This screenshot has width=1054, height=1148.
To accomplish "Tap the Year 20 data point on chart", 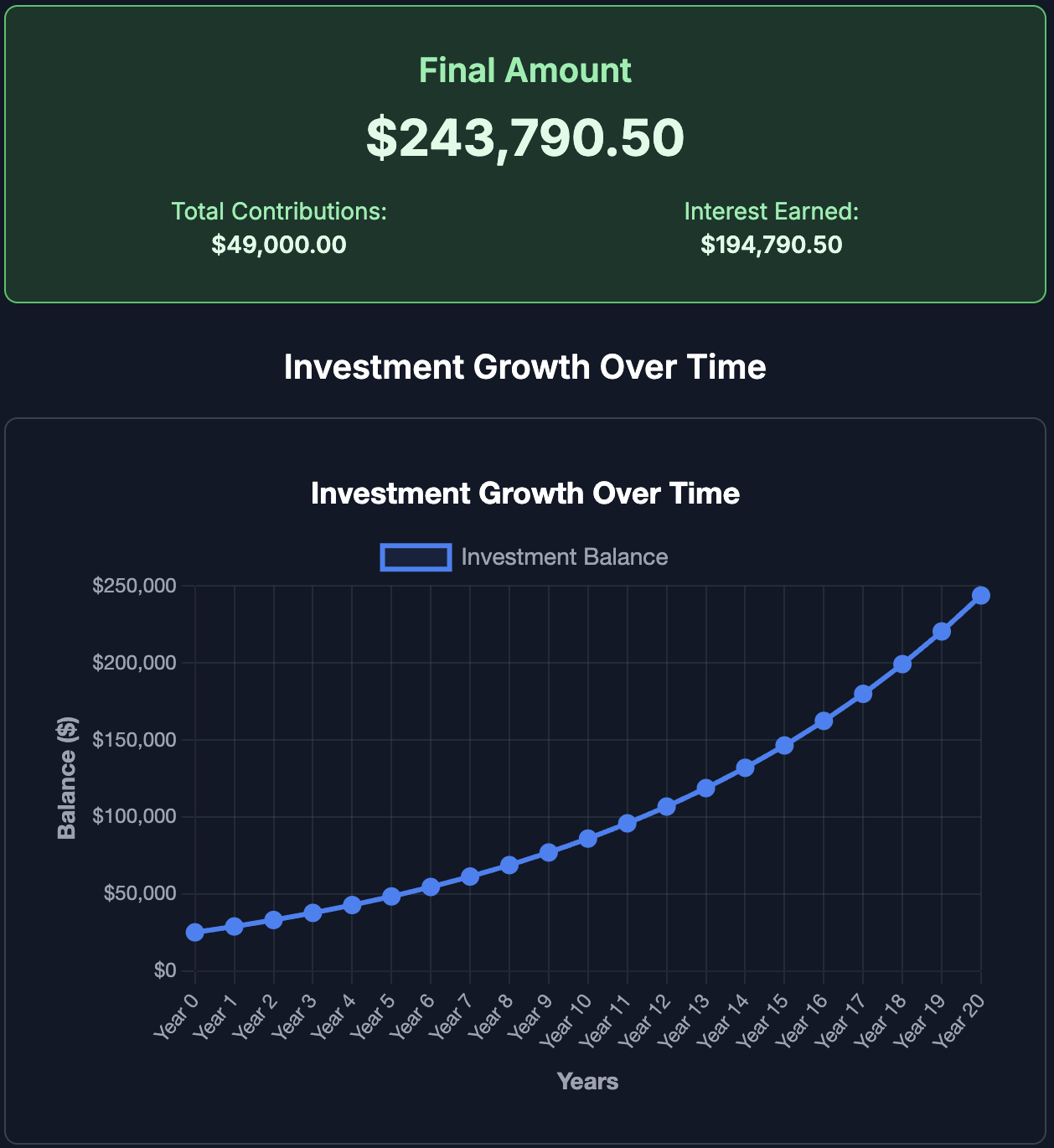I will pyautogui.click(x=980, y=595).
